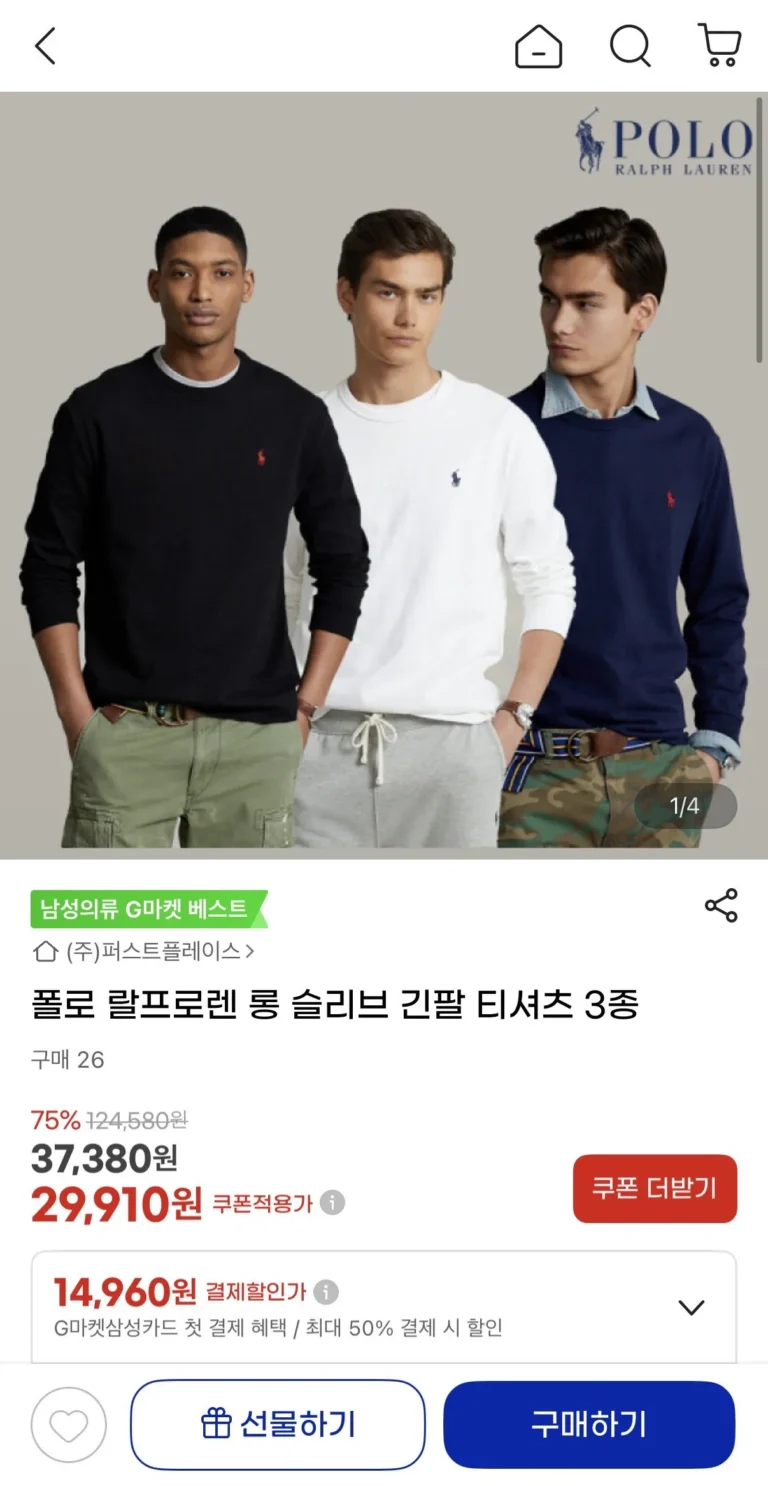This screenshot has width=768, height=1486.
Task: Expand the 결제할인가 benefit details
Action: pos(691,1307)
